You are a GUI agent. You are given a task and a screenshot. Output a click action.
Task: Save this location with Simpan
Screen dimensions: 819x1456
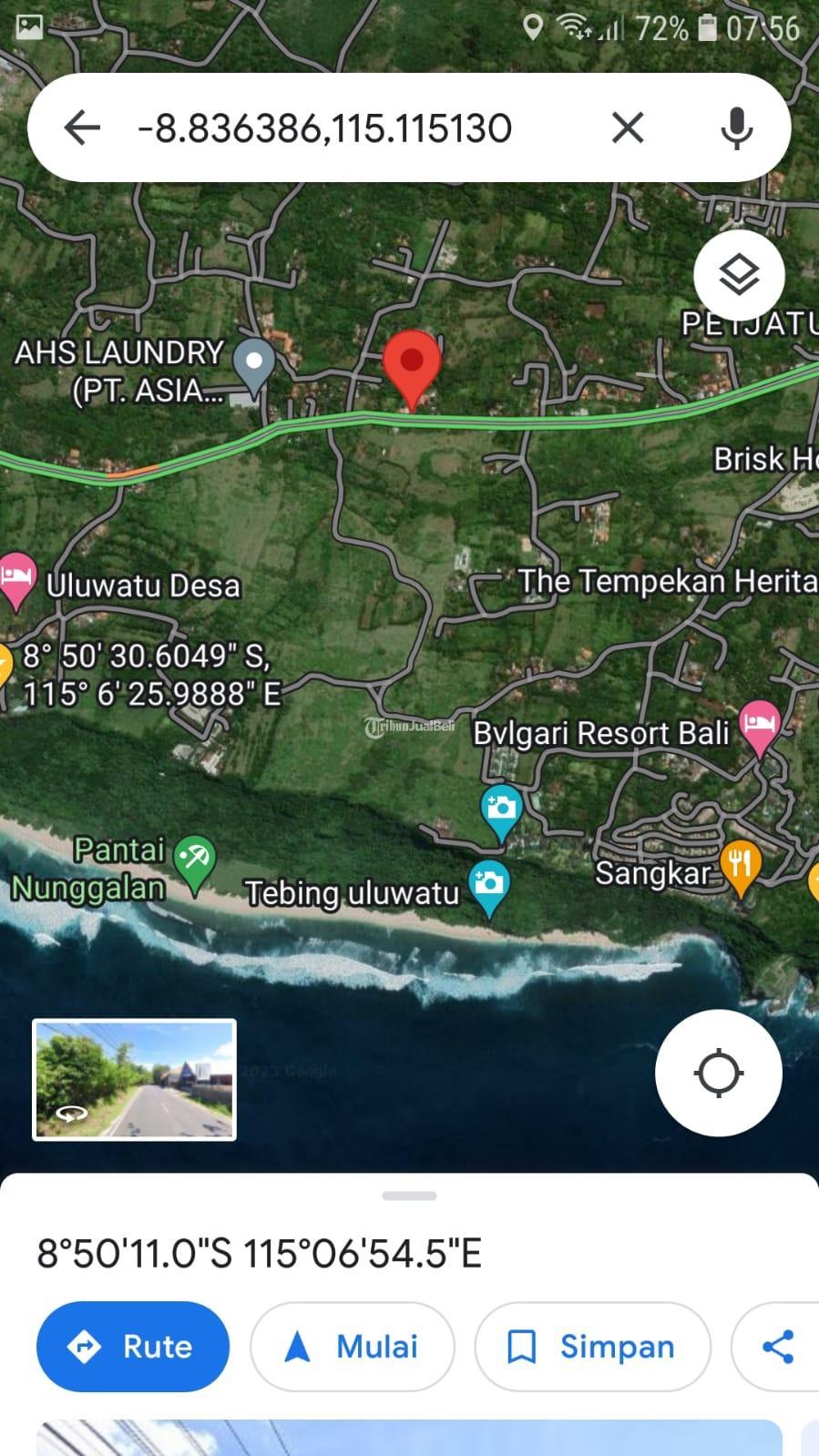[591, 1346]
